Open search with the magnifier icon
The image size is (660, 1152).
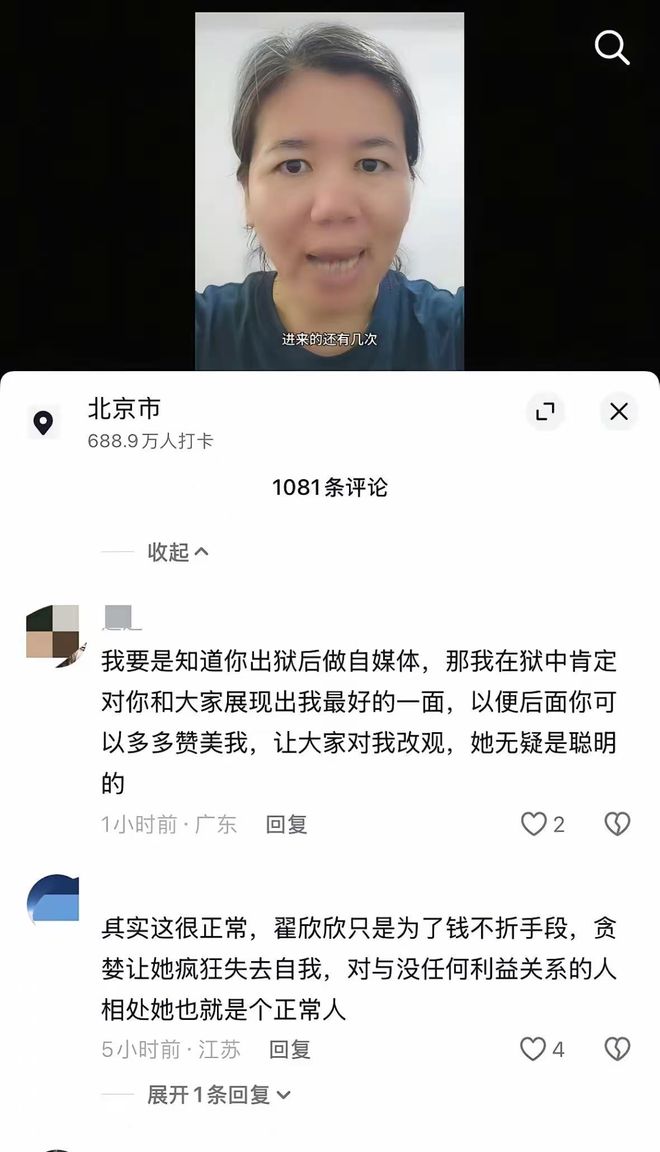(612, 47)
